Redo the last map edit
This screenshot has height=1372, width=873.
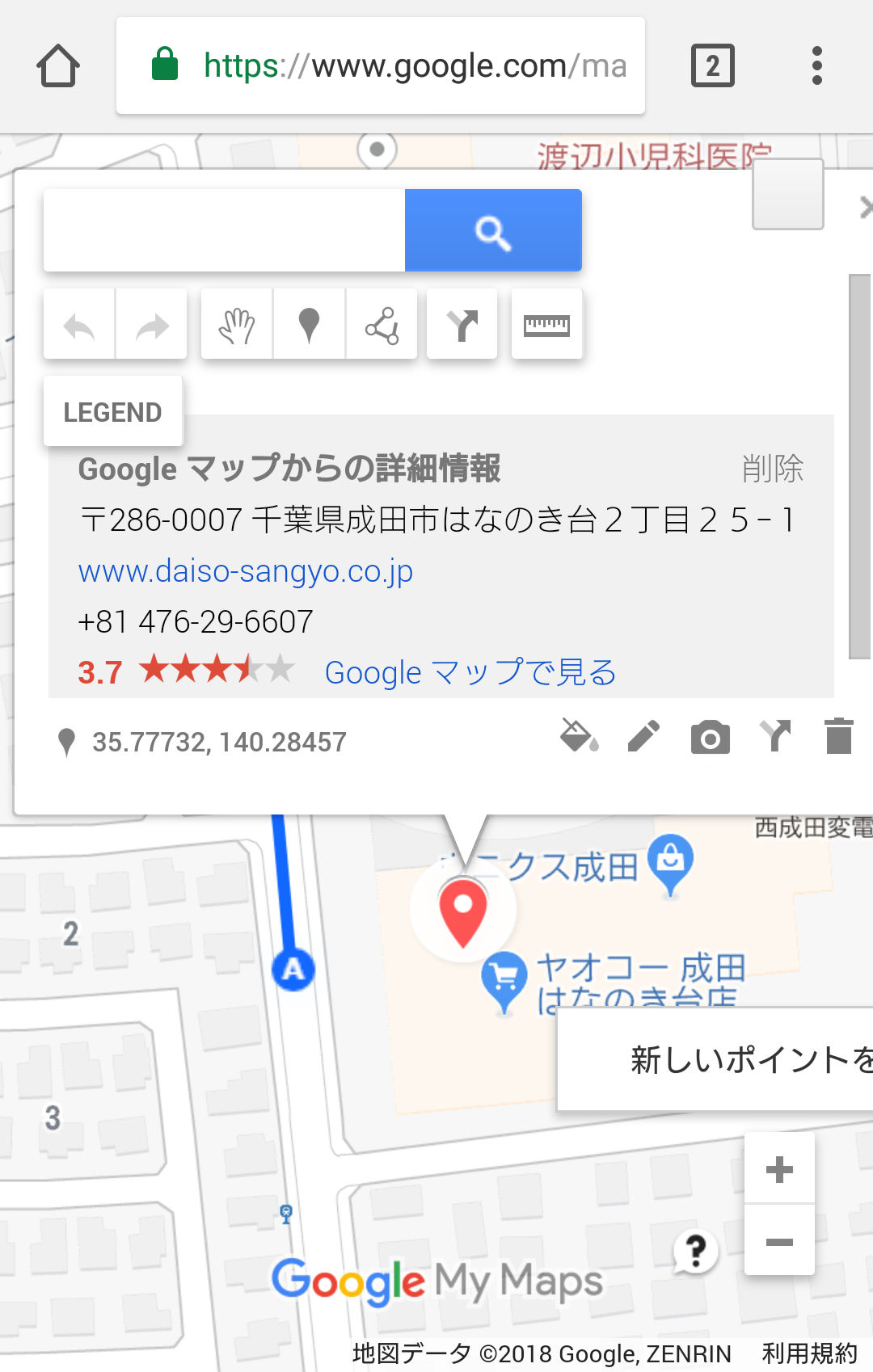151,324
